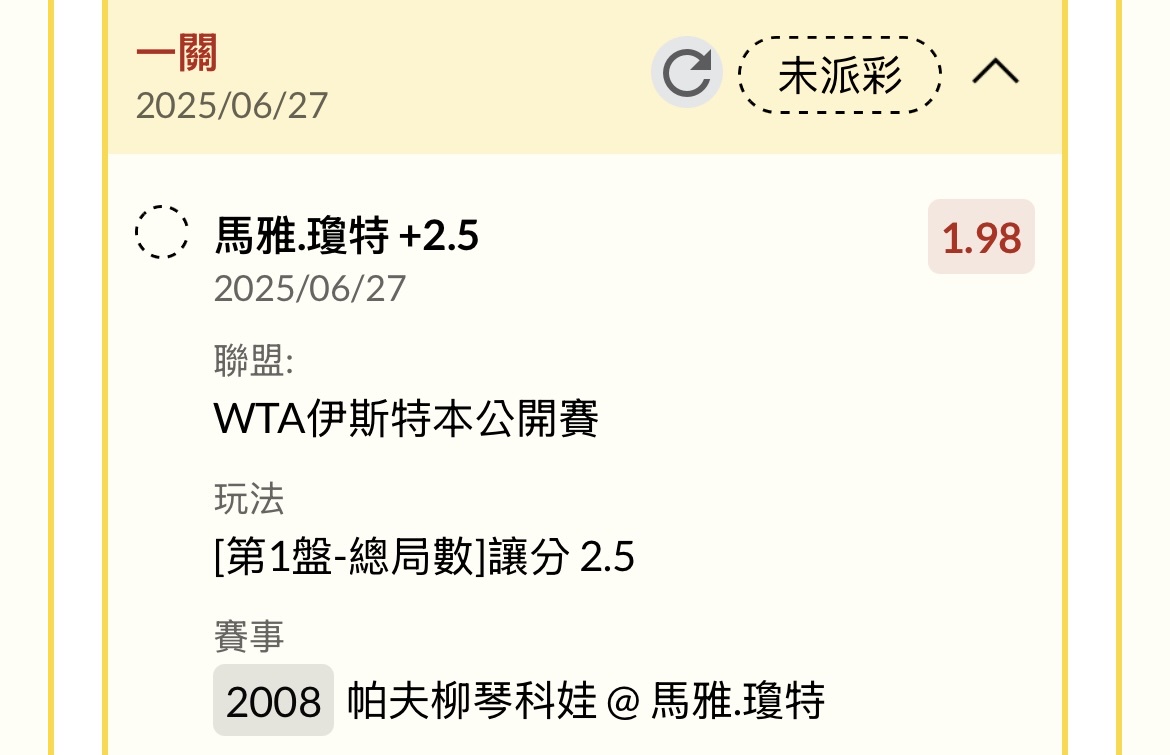This screenshot has width=1170, height=755.
Task: Collapse the 一關 bet details
Action: click(995, 72)
